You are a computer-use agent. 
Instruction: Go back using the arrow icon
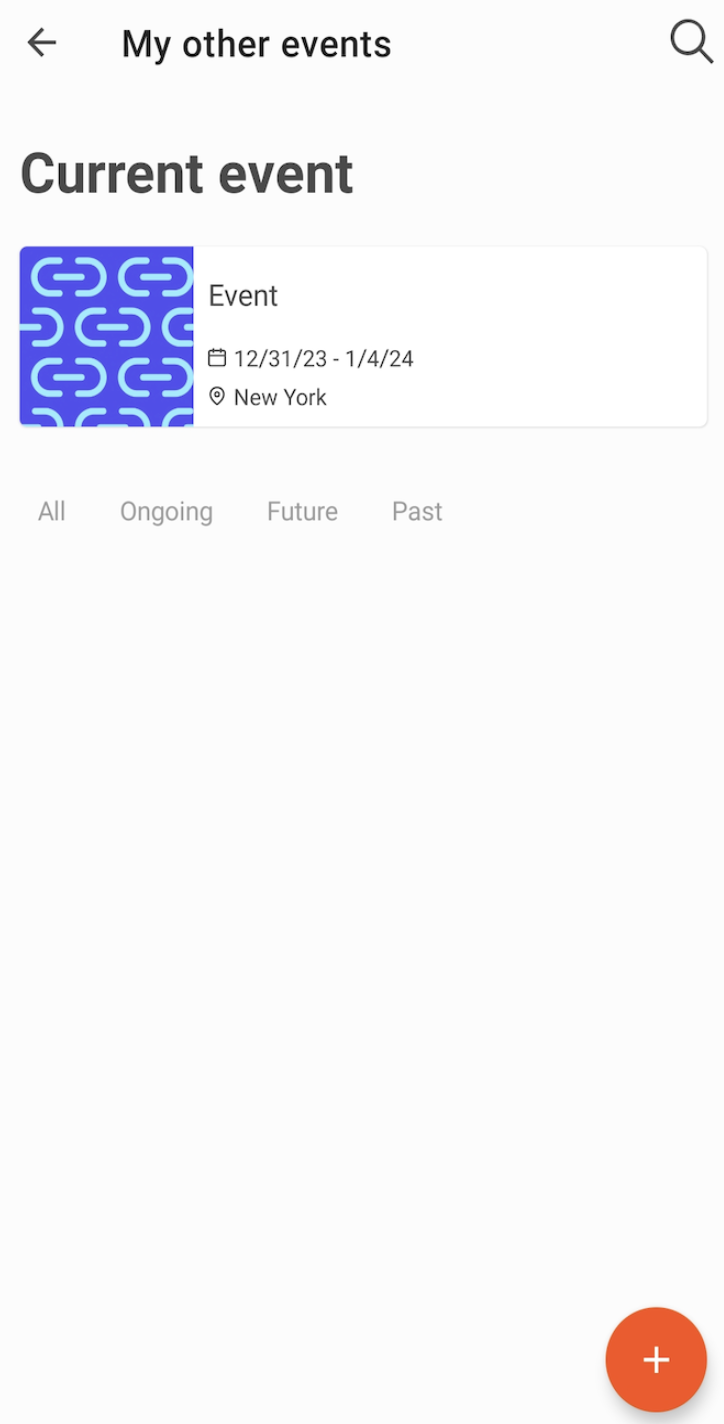click(x=42, y=43)
